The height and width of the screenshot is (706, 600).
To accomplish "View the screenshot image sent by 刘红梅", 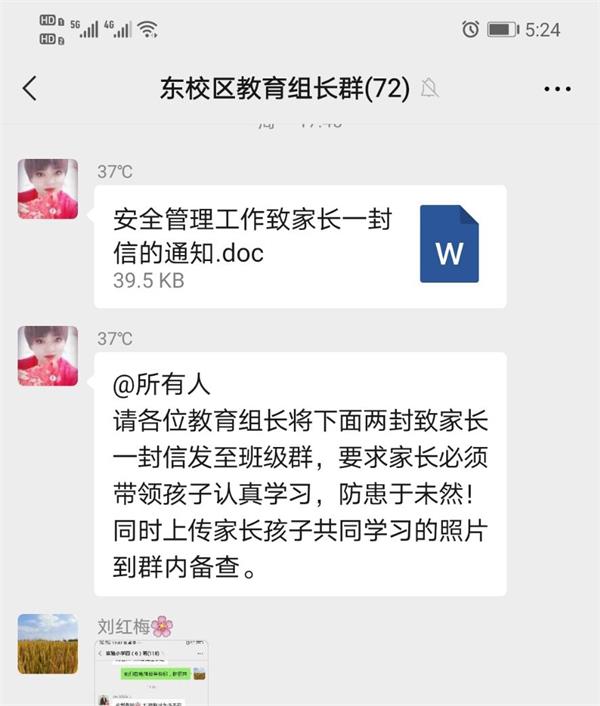I will (152, 674).
